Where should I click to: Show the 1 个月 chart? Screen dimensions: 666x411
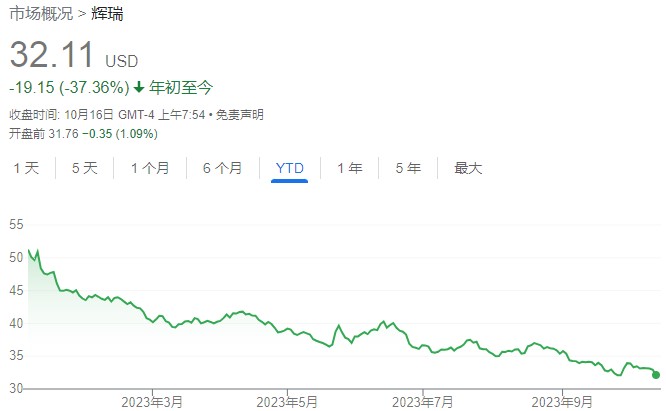[x=150, y=168]
